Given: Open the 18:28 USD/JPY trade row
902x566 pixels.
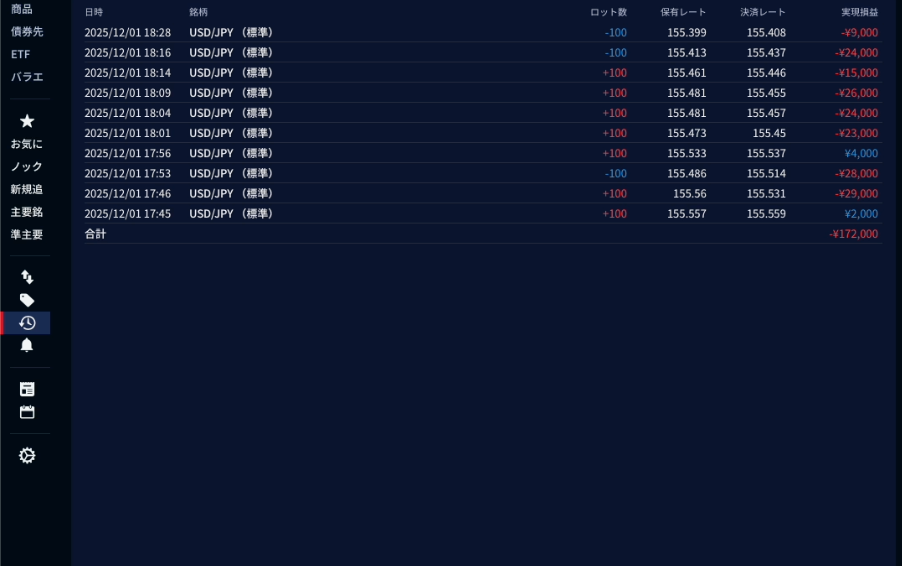Looking at the screenshot, I should [480, 33].
